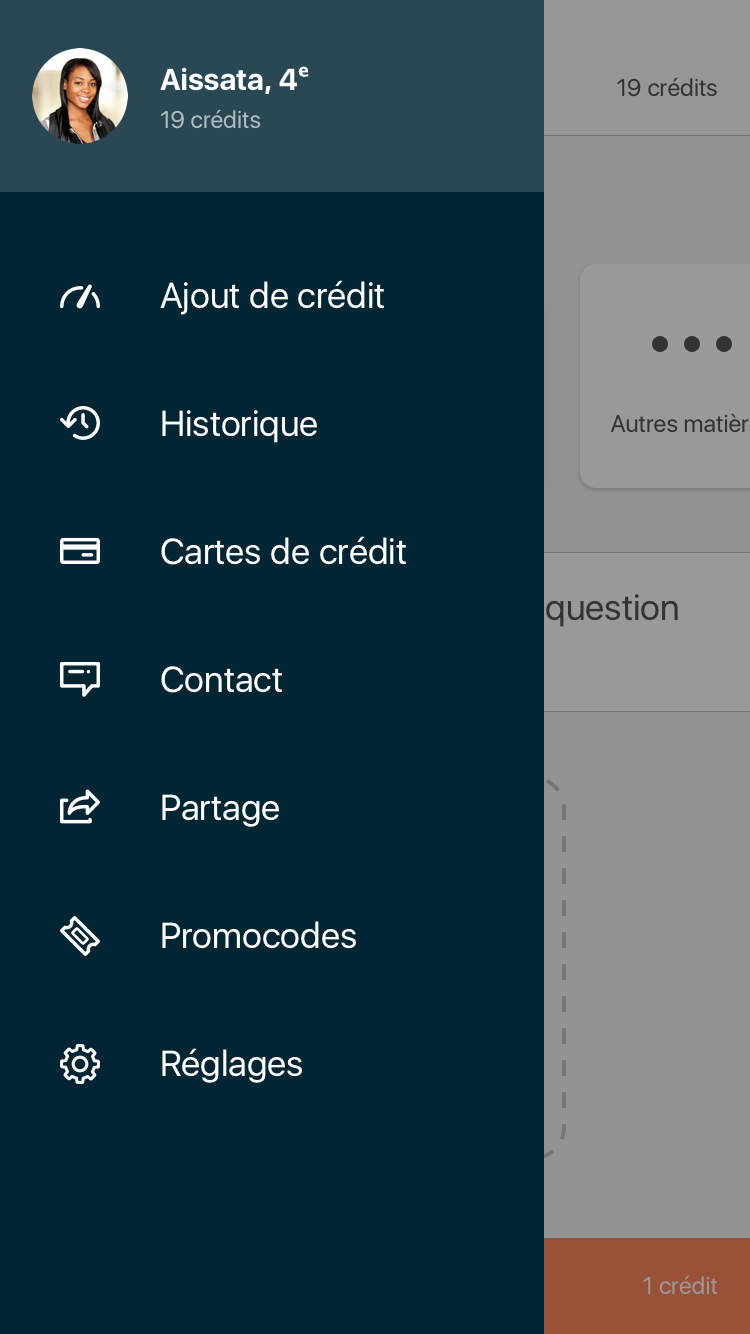Go to the Contact page
Screen dimensions: 750x1334
point(221,680)
